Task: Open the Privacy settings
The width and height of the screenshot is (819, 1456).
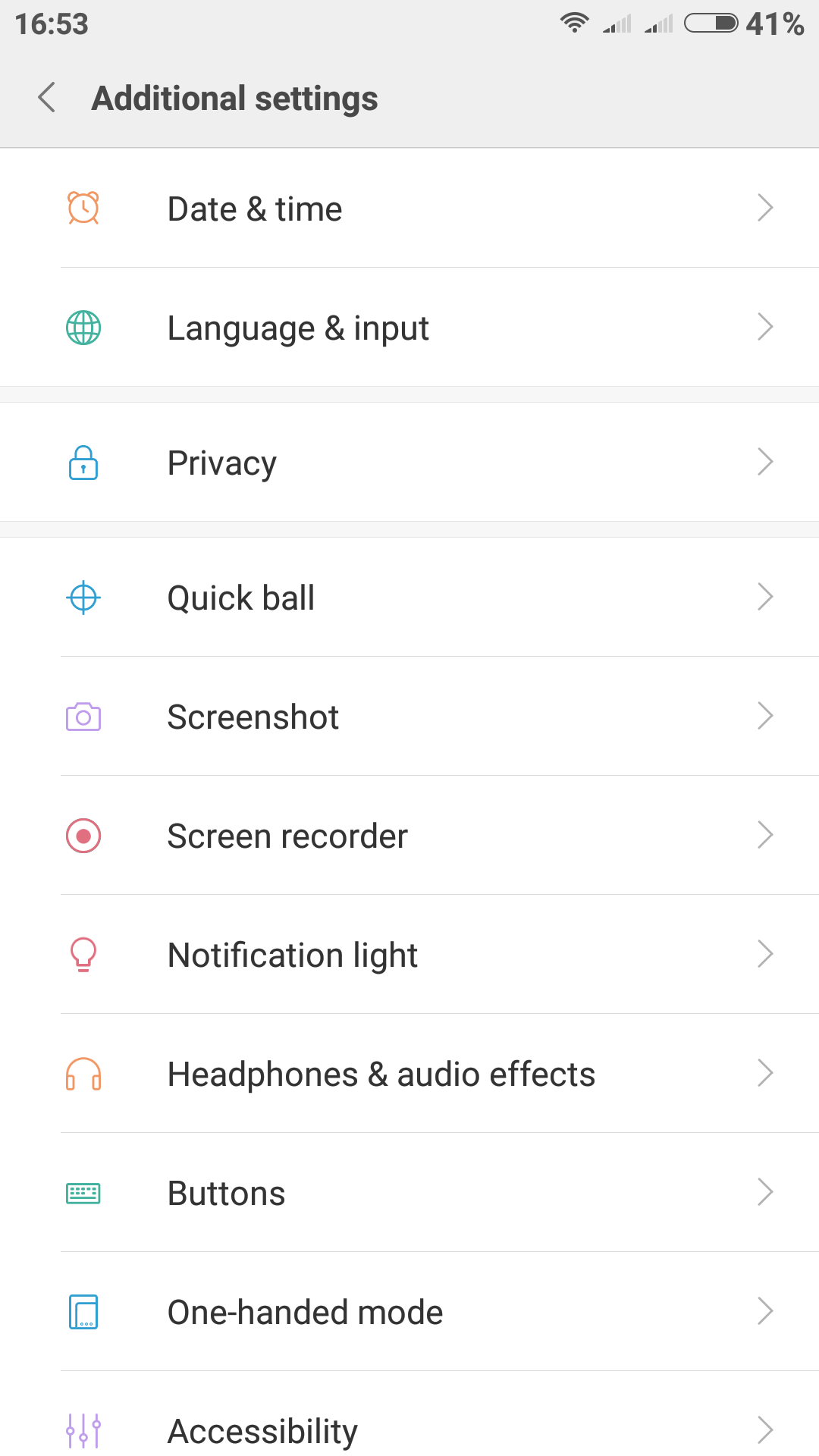Action: [409, 463]
